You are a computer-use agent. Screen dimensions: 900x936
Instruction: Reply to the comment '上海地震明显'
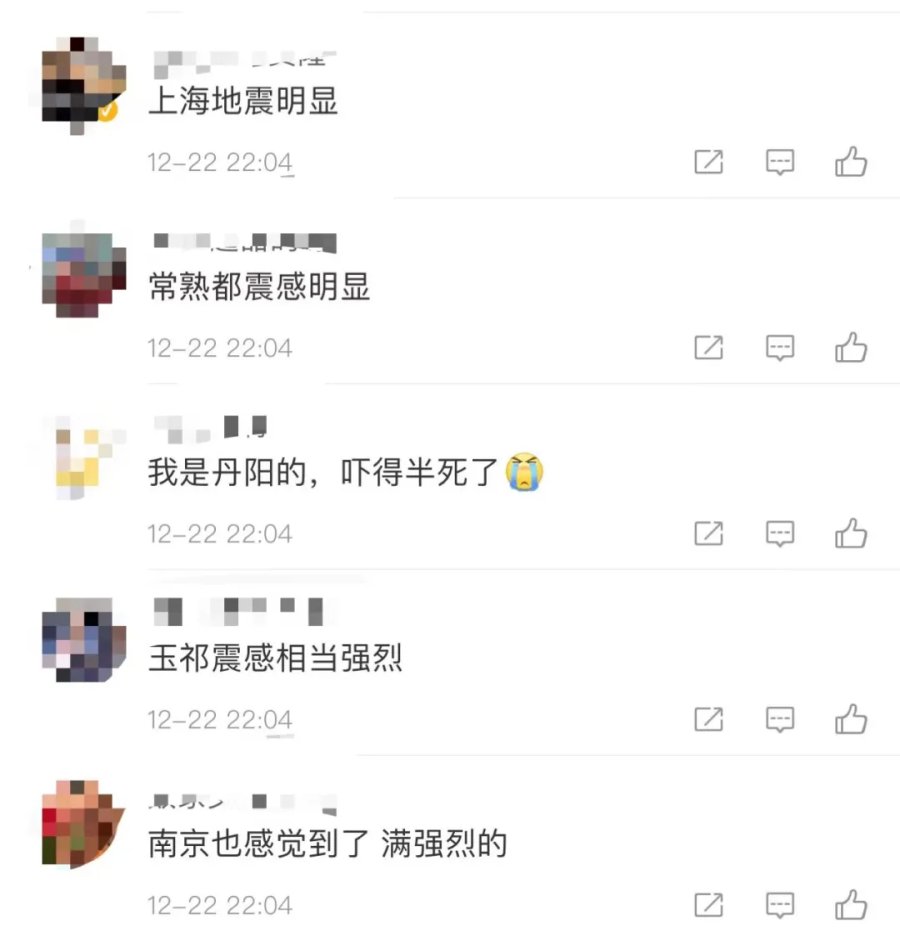[780, 162]
